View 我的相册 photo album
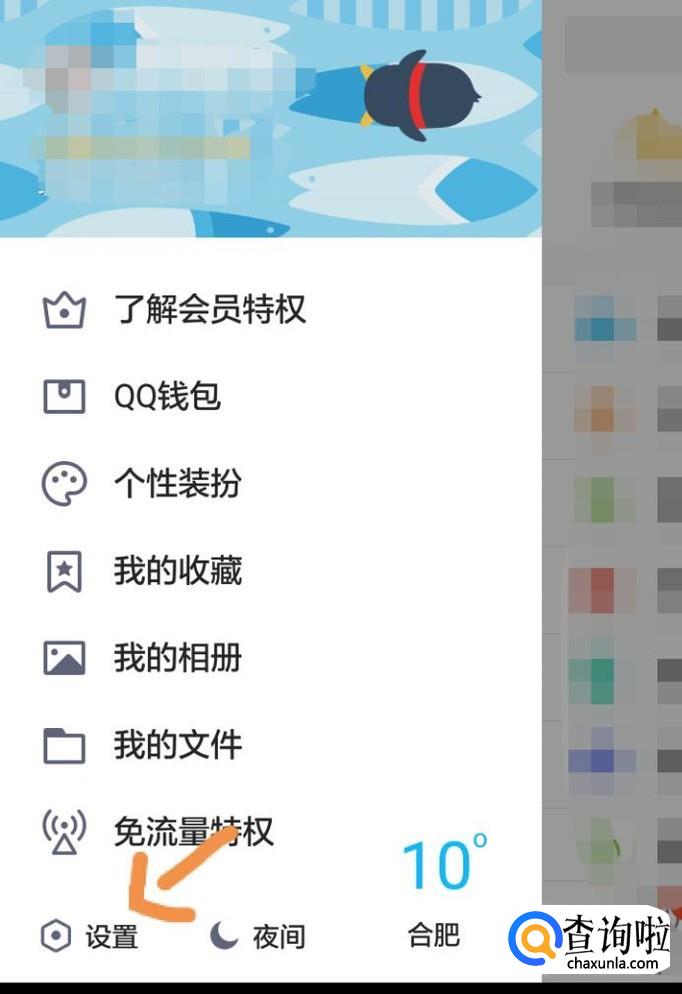 pos(176,659)
